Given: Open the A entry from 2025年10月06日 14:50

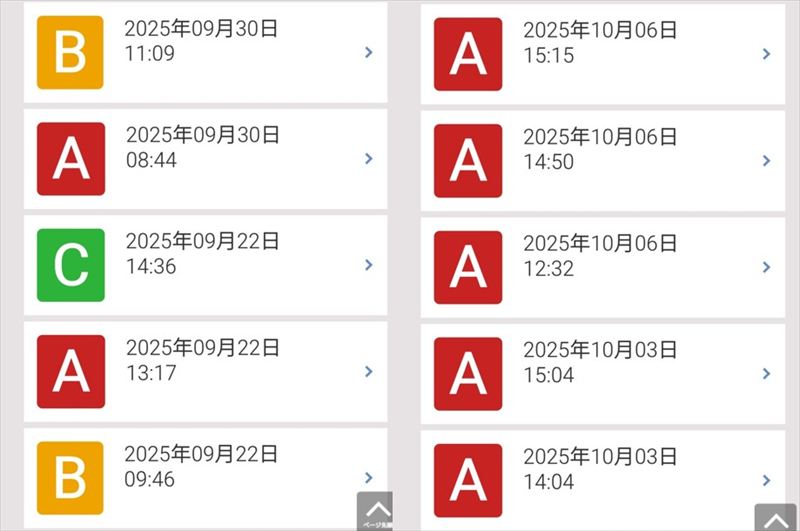Looking at the screenshot, I should 603,160.
